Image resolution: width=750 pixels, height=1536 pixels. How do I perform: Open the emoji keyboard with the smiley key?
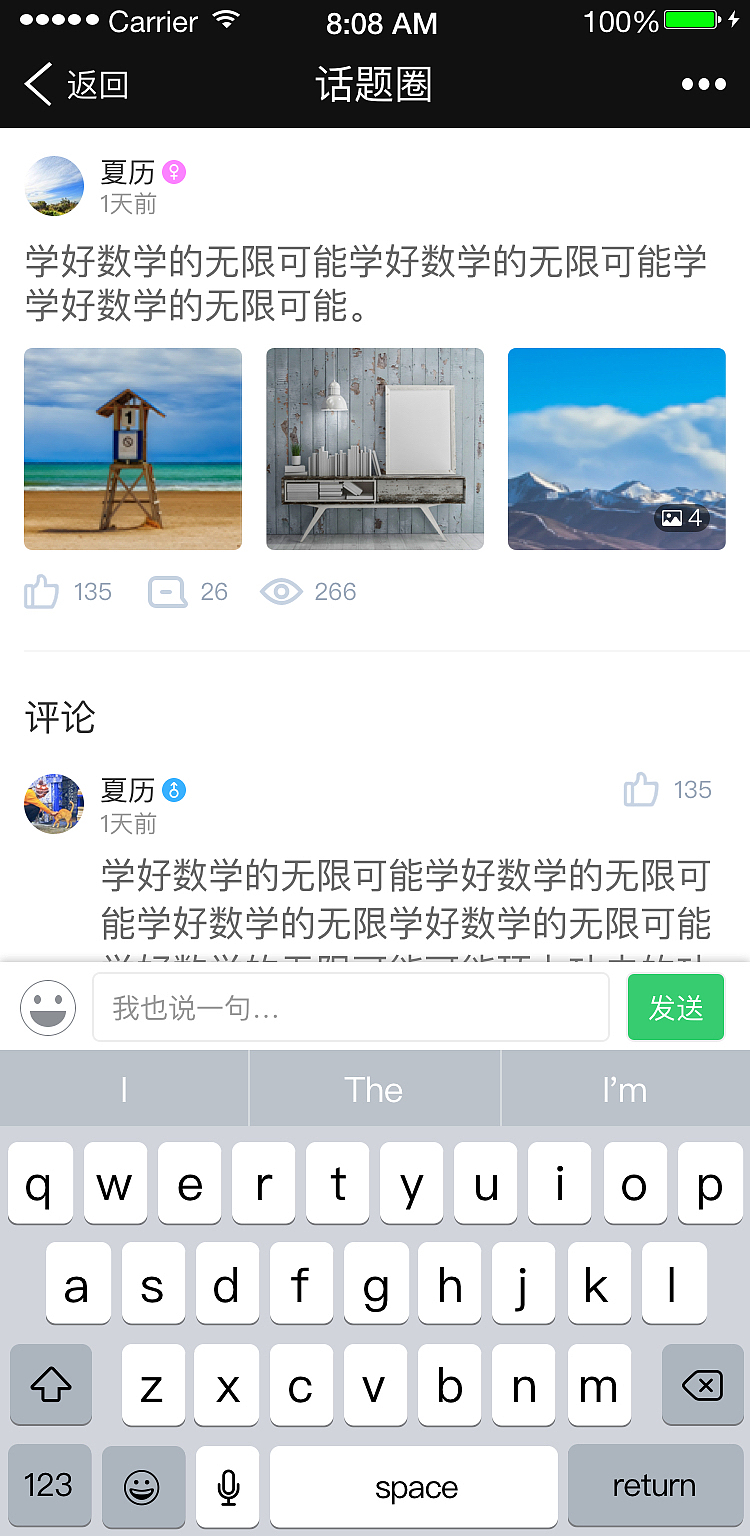pyautogui.click(x=143, y=1486)
